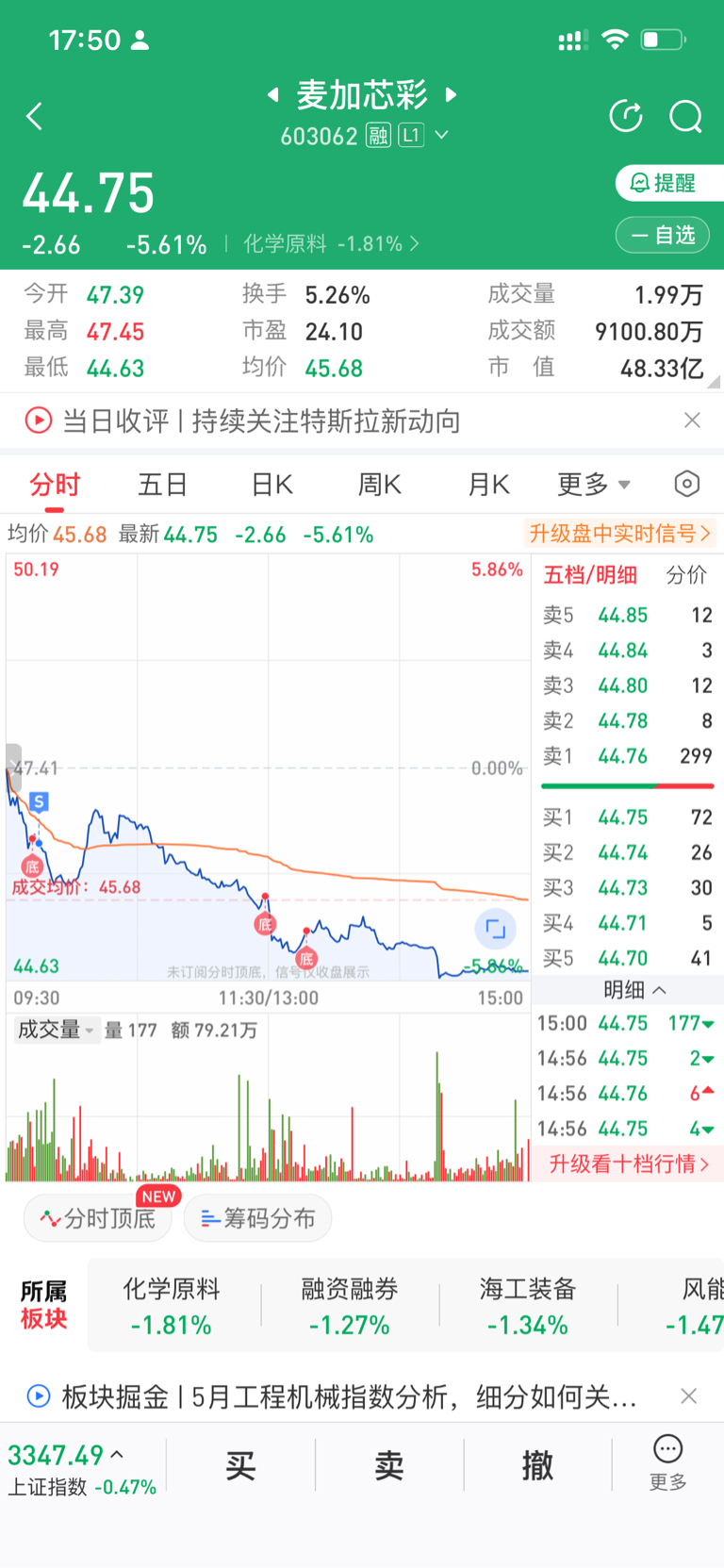This screenshot has height=1568, width=724.
Task: Refresh the stock quote data
Action: point(626,116)
